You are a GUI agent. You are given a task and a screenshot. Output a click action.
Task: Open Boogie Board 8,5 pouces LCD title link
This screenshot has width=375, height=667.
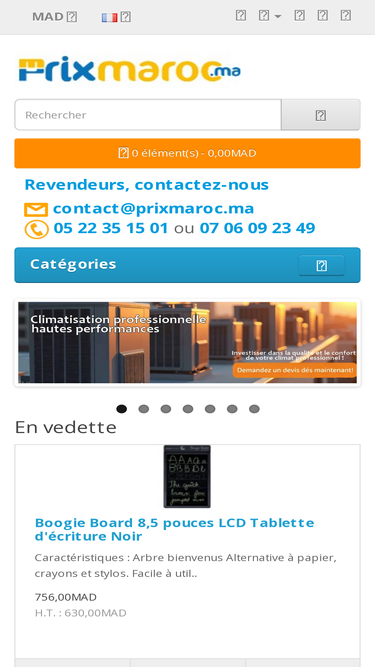click(174, 529)
